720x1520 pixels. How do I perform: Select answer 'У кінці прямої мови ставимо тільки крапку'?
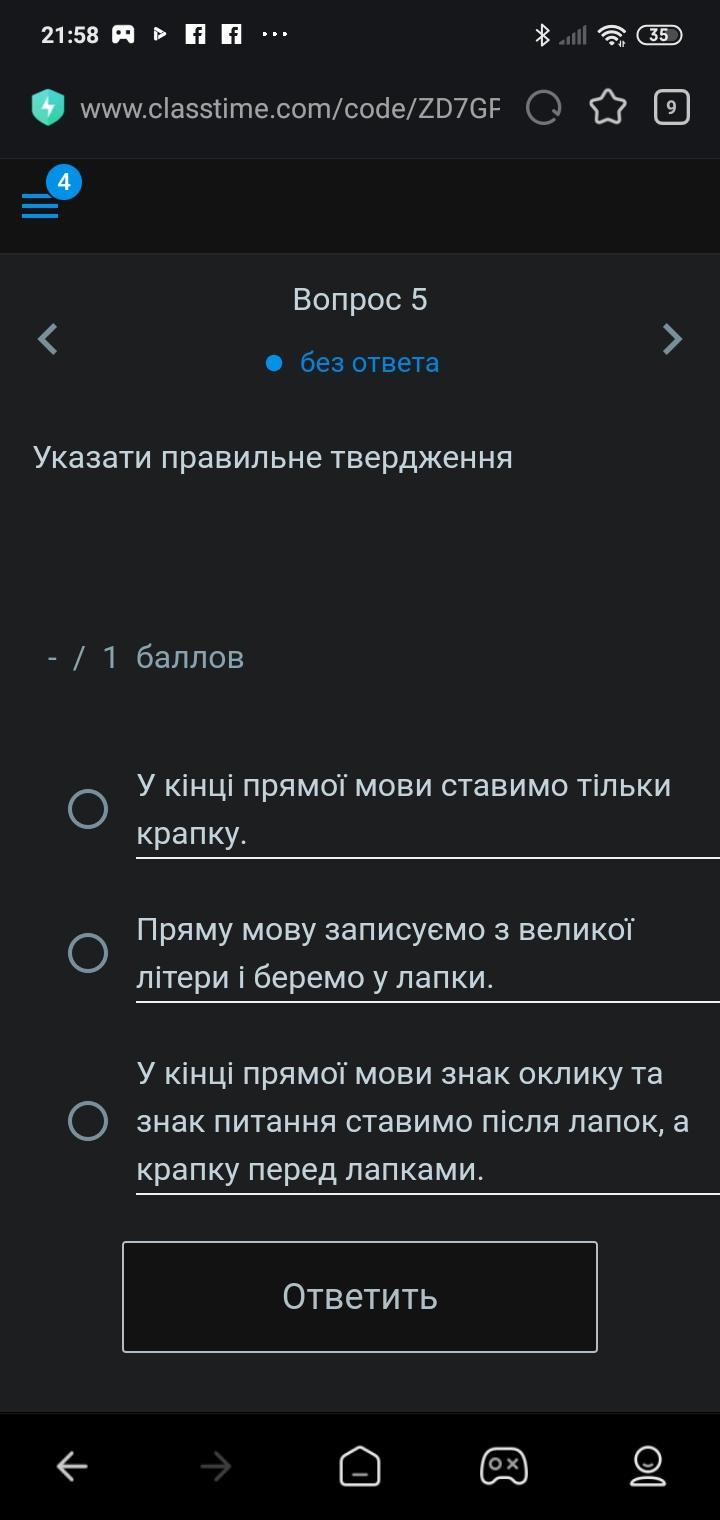point(88,809)
